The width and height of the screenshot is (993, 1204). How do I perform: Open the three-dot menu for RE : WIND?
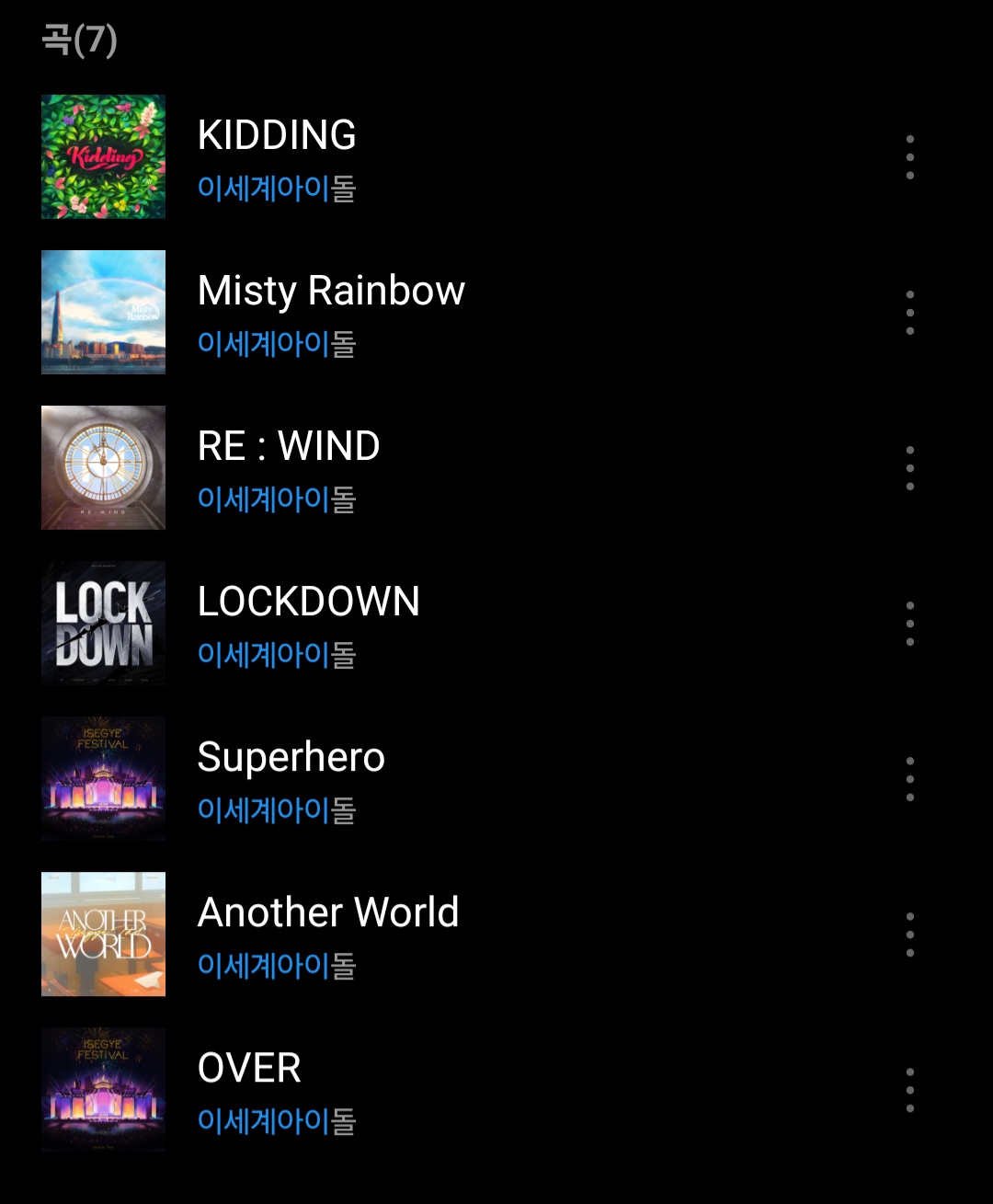(x=909, y=468)
